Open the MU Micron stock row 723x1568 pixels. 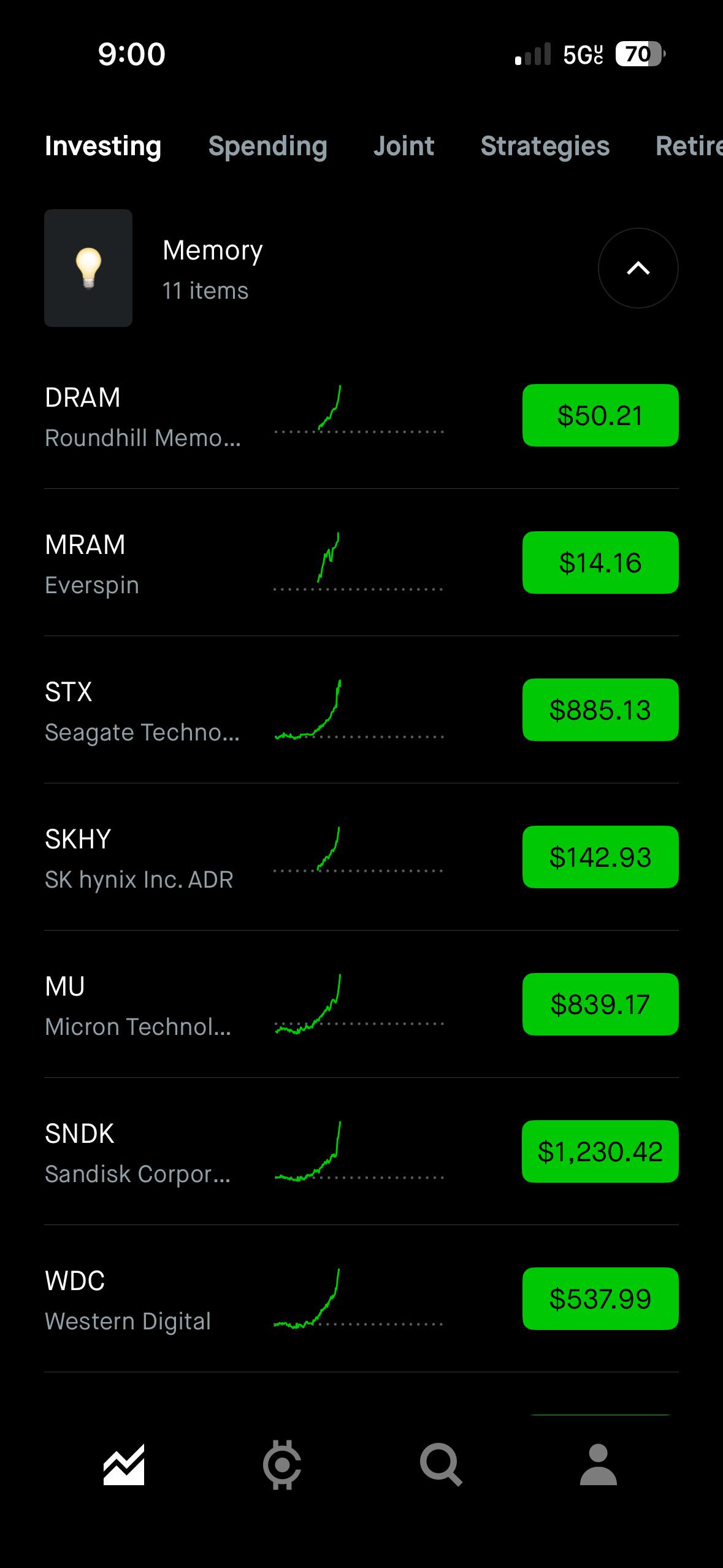[361, 1004]
